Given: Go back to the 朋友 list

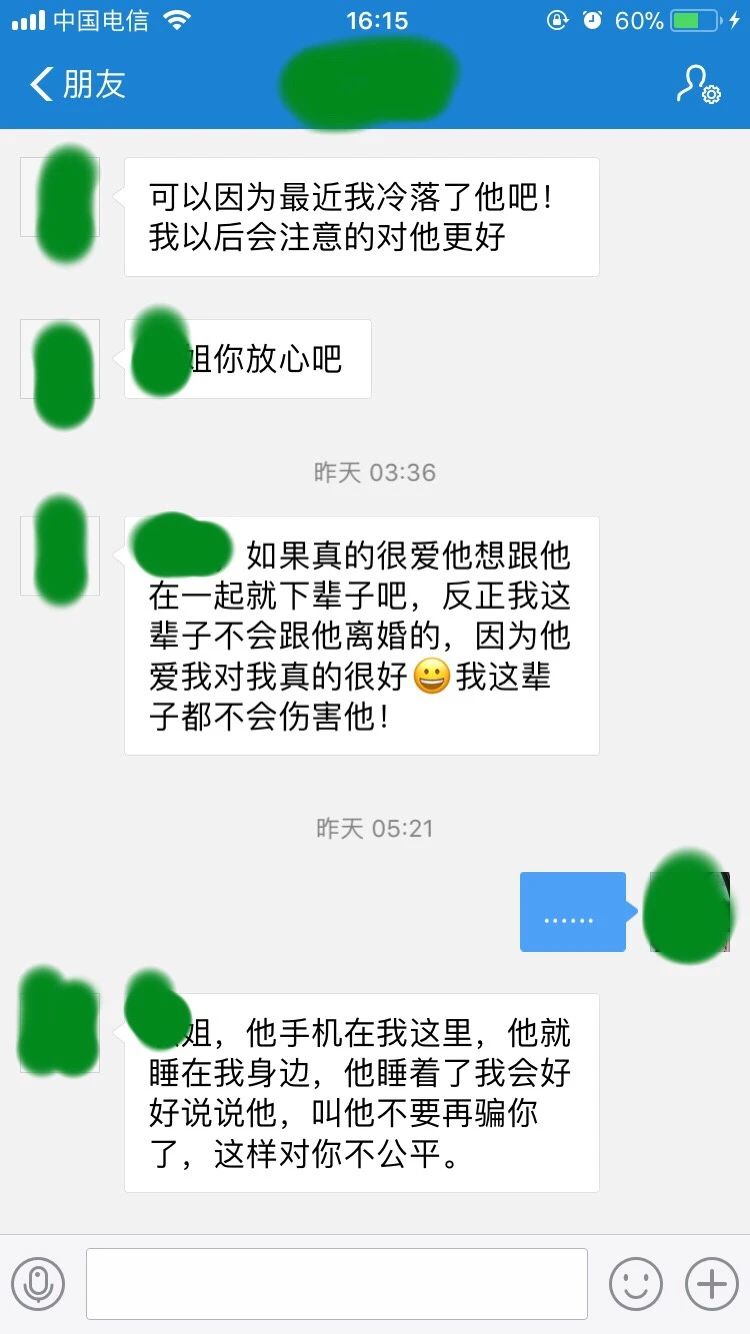Looking at the screenshot, I should (x=78, y=84).
